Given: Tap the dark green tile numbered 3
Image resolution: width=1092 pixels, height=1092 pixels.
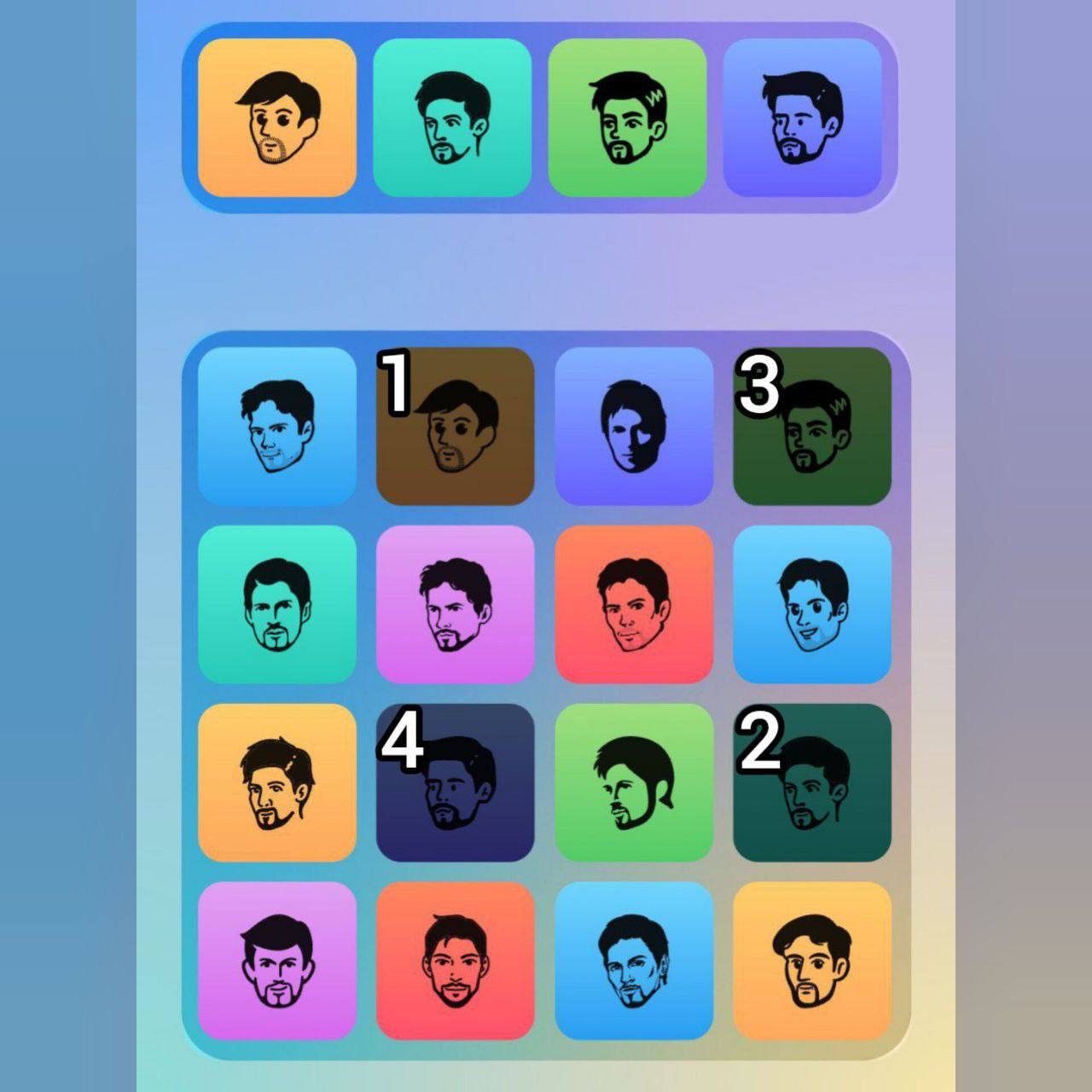Looking at the screenshot, I should coord(812,427).
